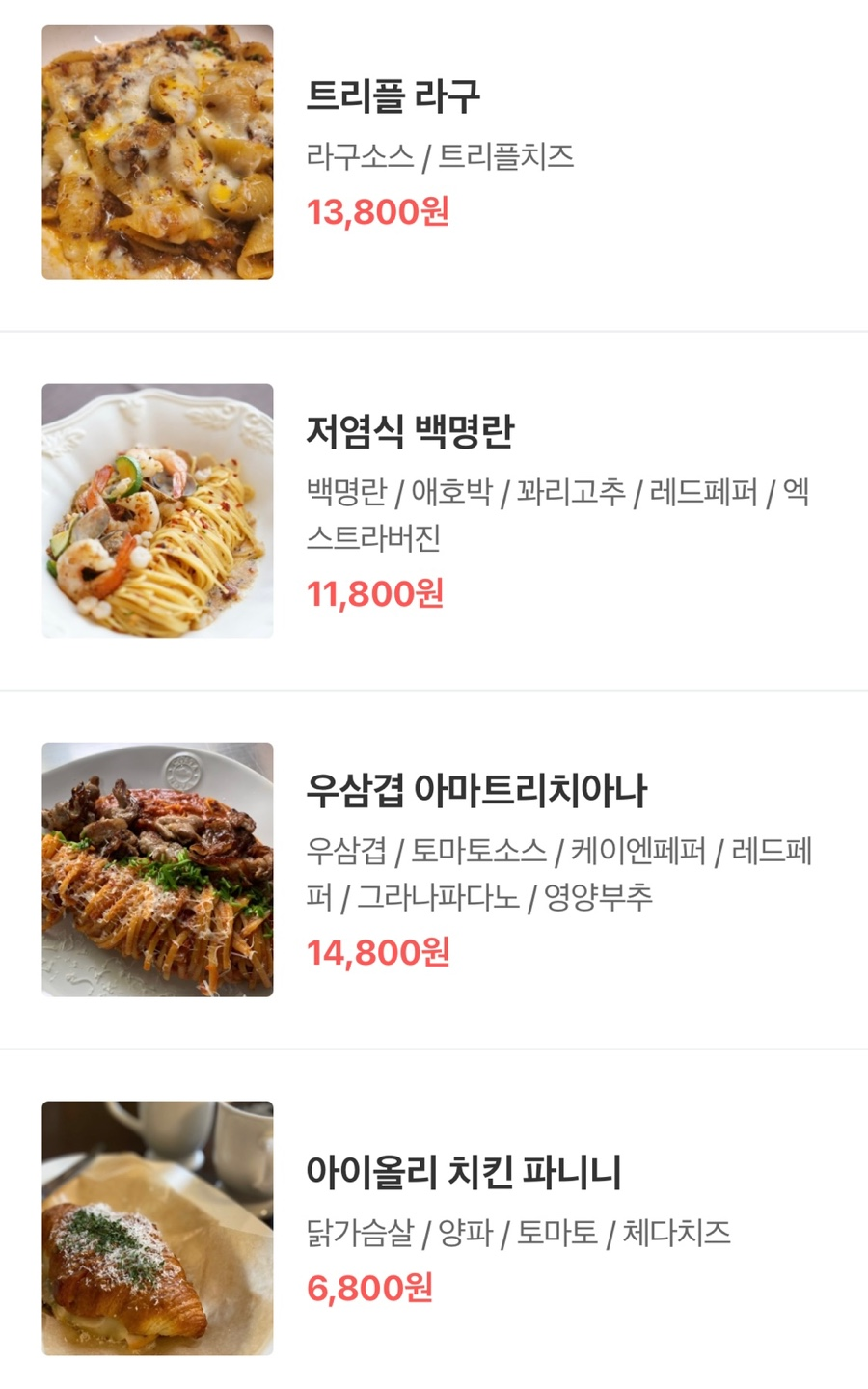View the 우삼겹 아마트리치아나 dish
This screenshot has height=1389, width=868.
[x=476, y=790]
